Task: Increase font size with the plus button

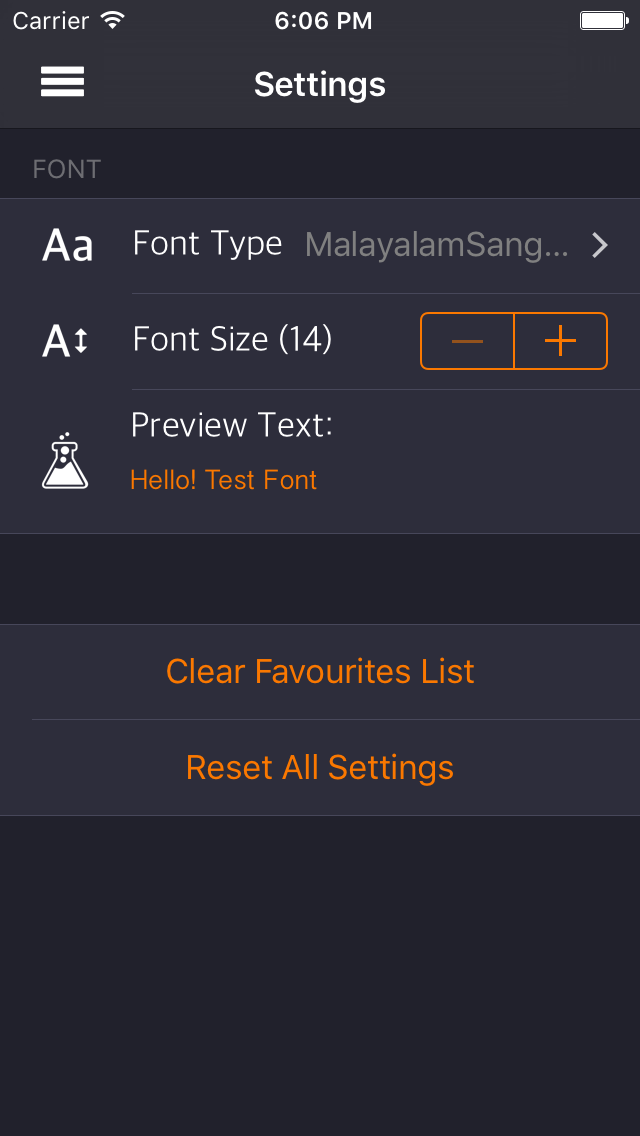Action: tap(560, 341)
